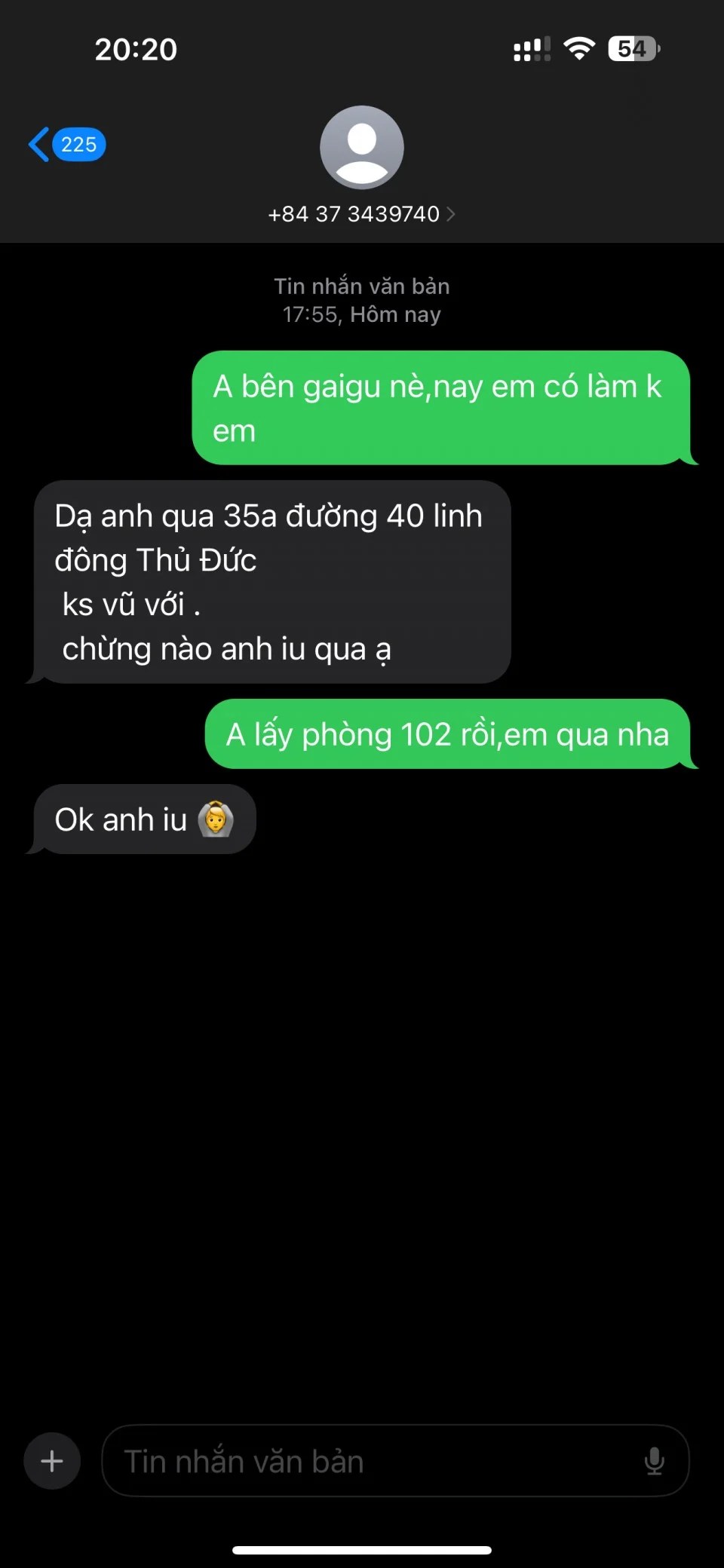Tap the microphone dictation icon

(654, 1461)
